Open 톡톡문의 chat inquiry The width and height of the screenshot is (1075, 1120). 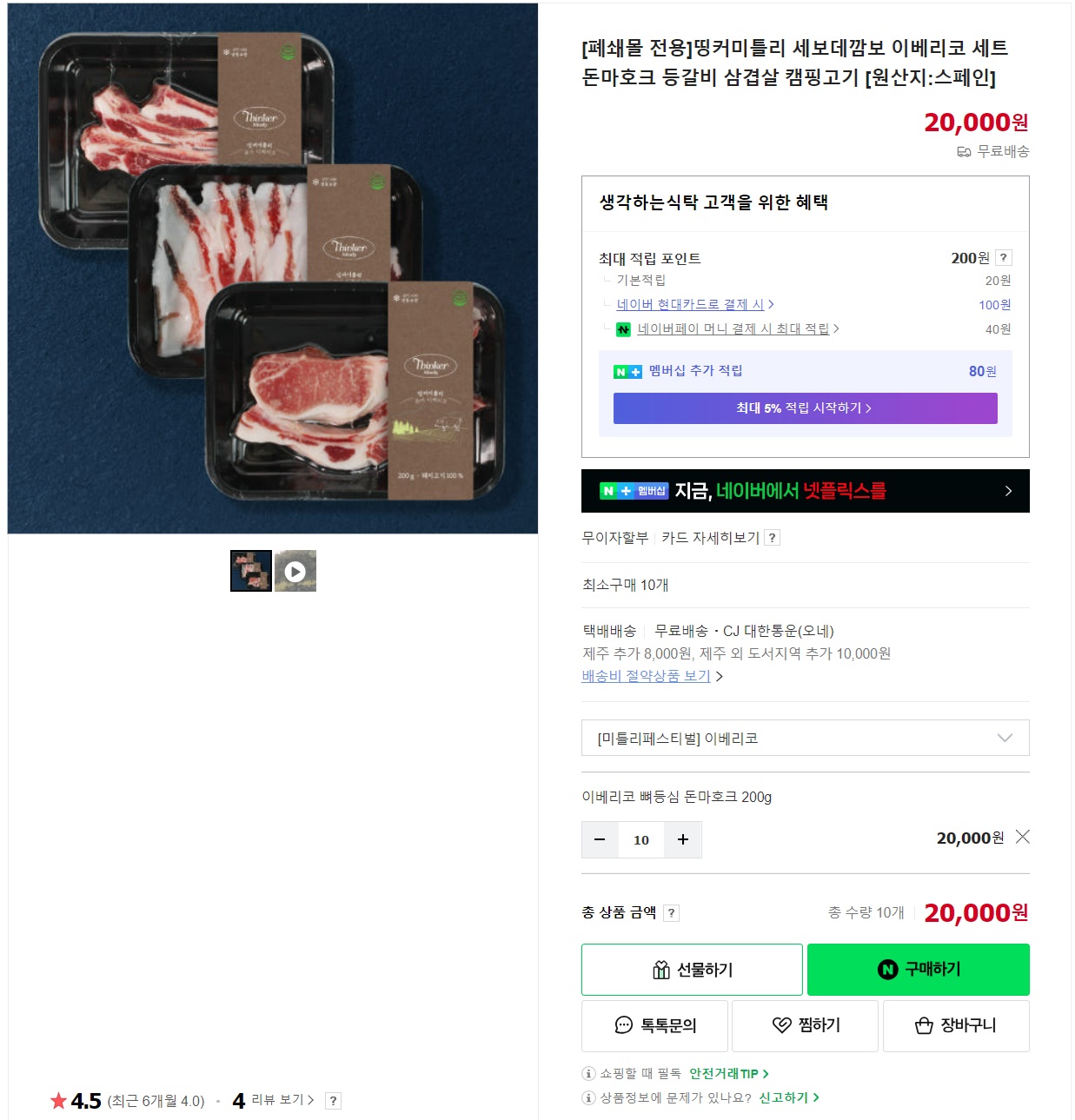tap(656, 1025)
